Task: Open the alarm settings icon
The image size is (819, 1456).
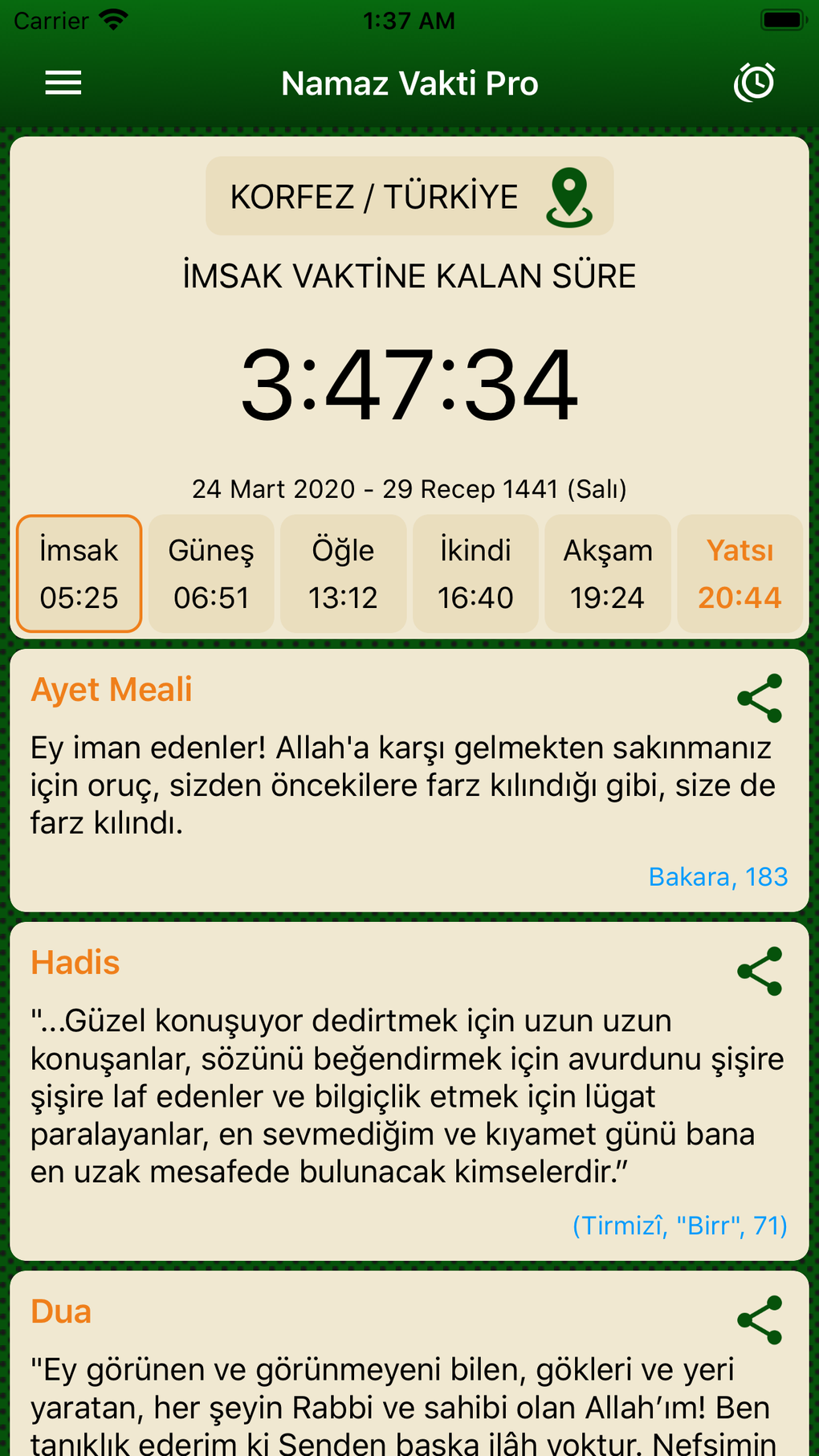Action: (756, 82)
